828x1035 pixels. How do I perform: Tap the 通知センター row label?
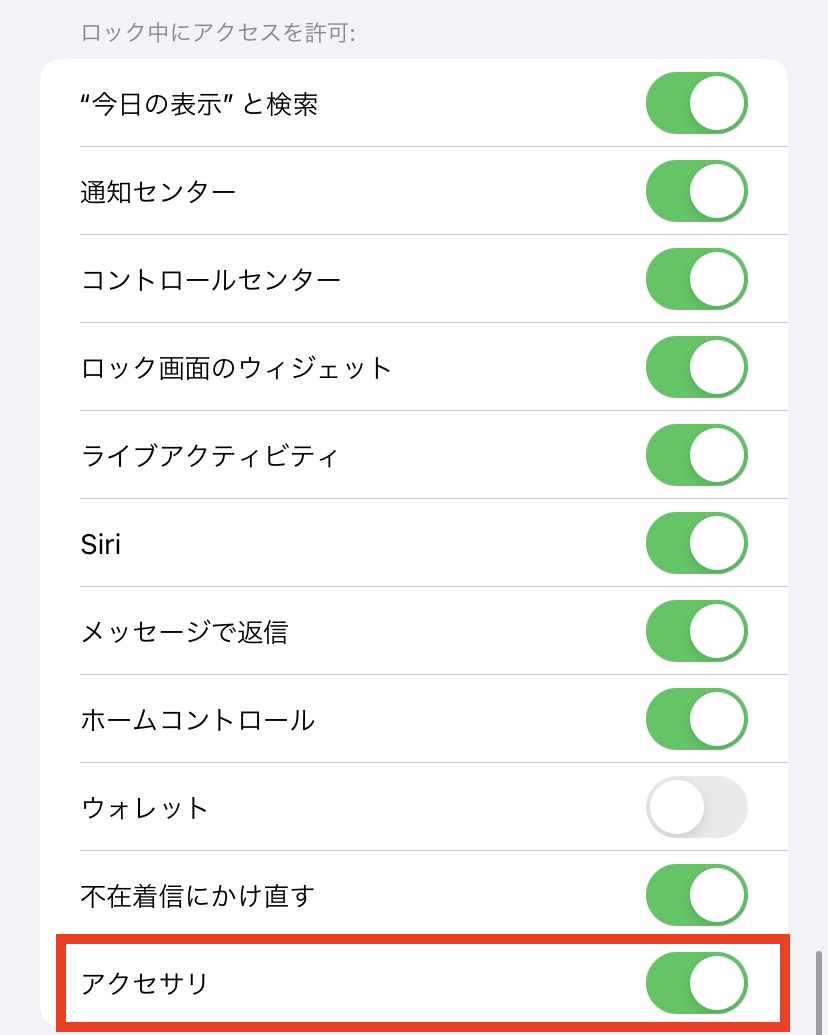158,191
